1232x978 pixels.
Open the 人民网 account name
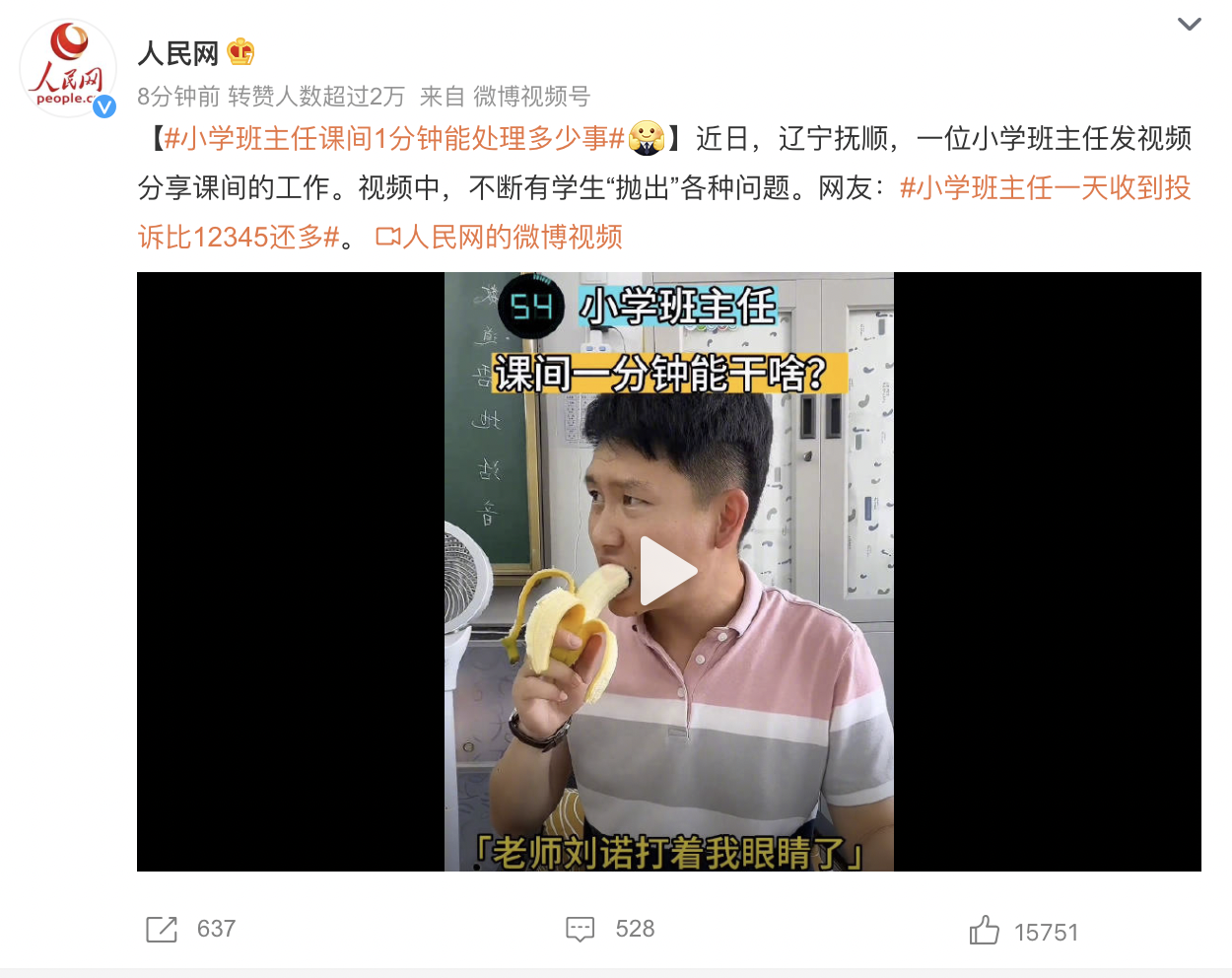pyautogui.click(x=178, y=53)
